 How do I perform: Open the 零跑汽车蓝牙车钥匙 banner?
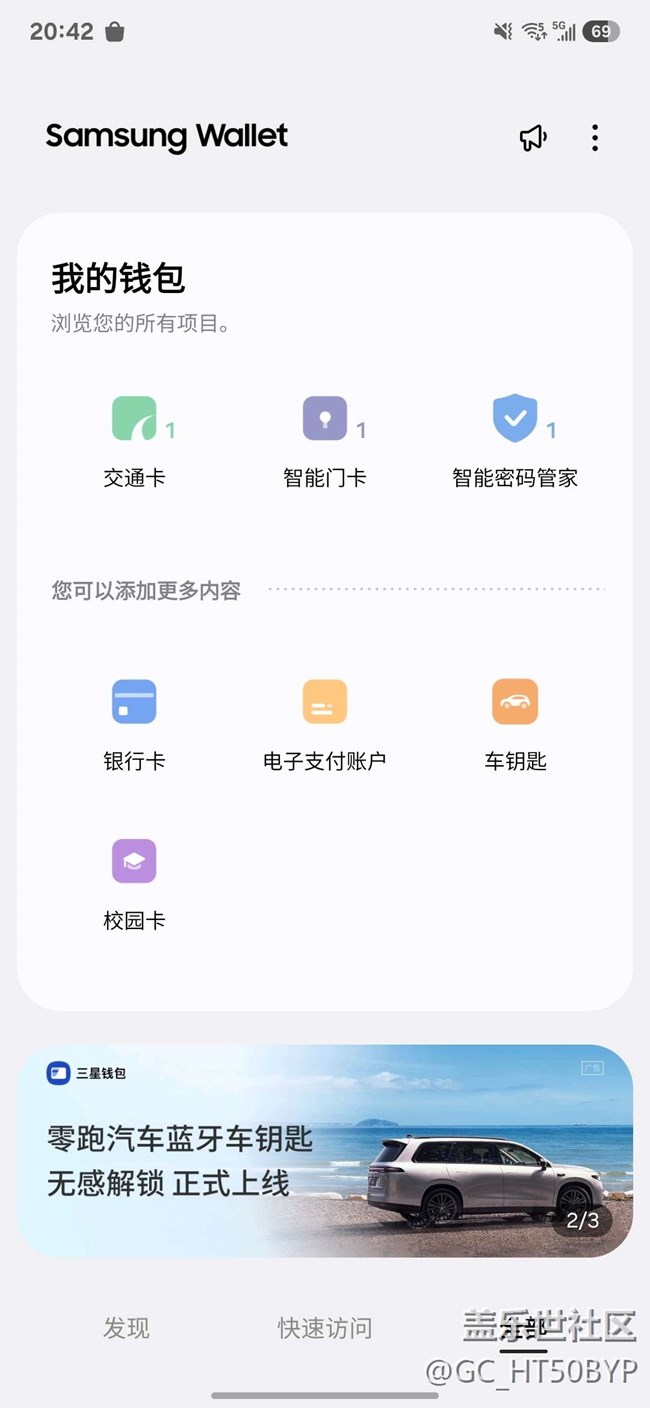click(x=325, y=1150)
